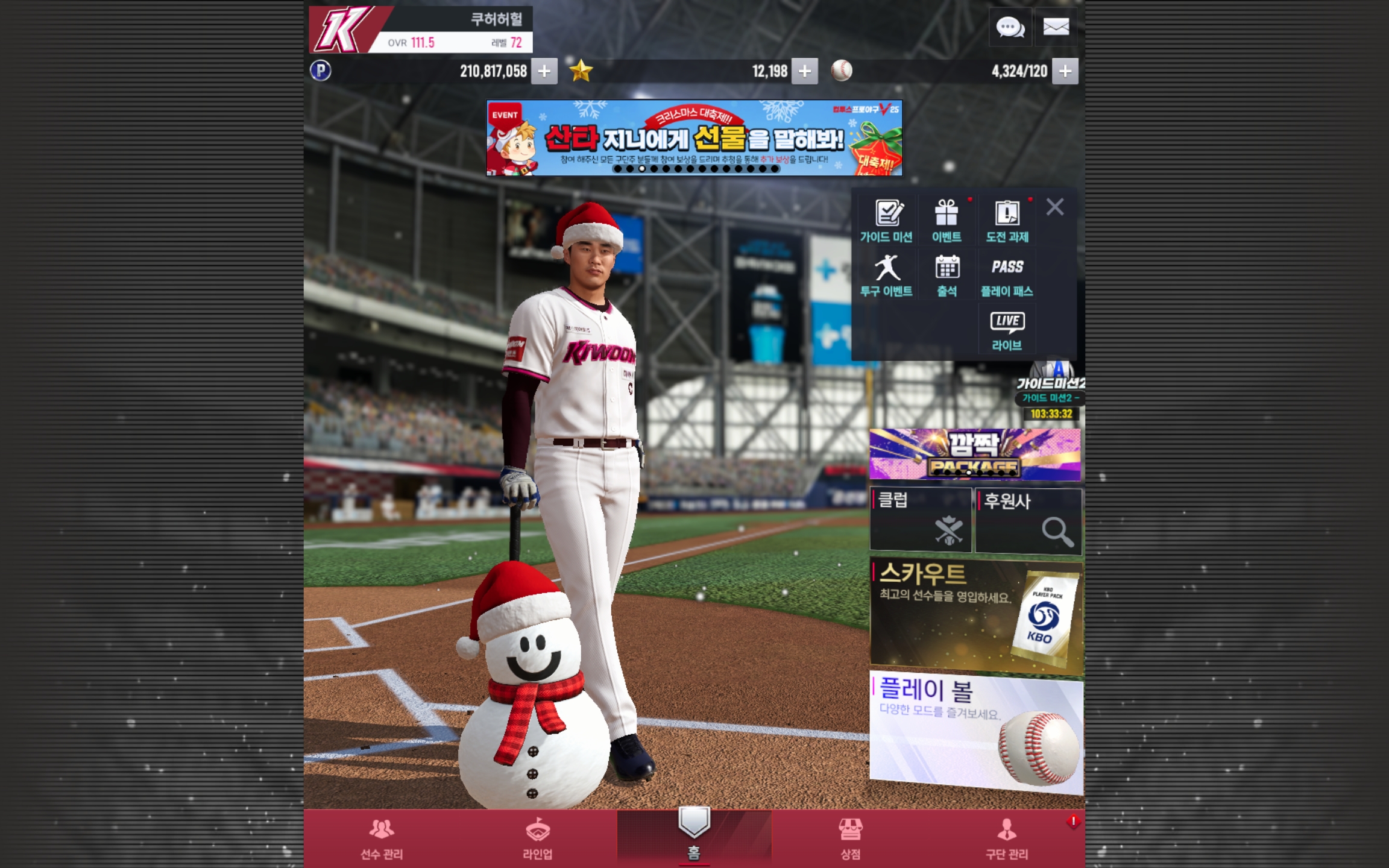Open the 출석 attendance calendar
This screenshot has height=868, width=1389.
pyautogui.click(x=946, y=275)
